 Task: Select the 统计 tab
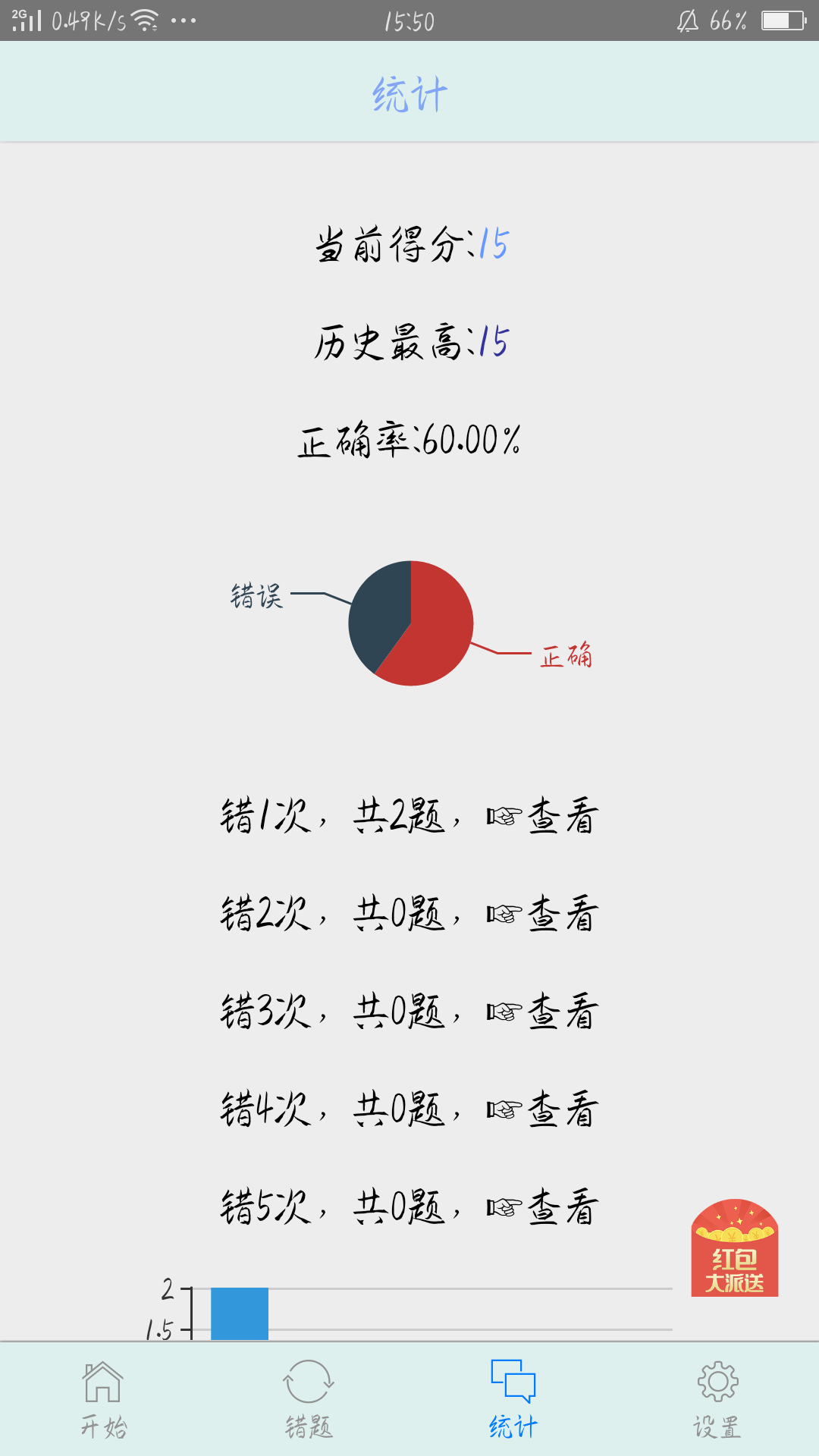tap(513, 1399)
